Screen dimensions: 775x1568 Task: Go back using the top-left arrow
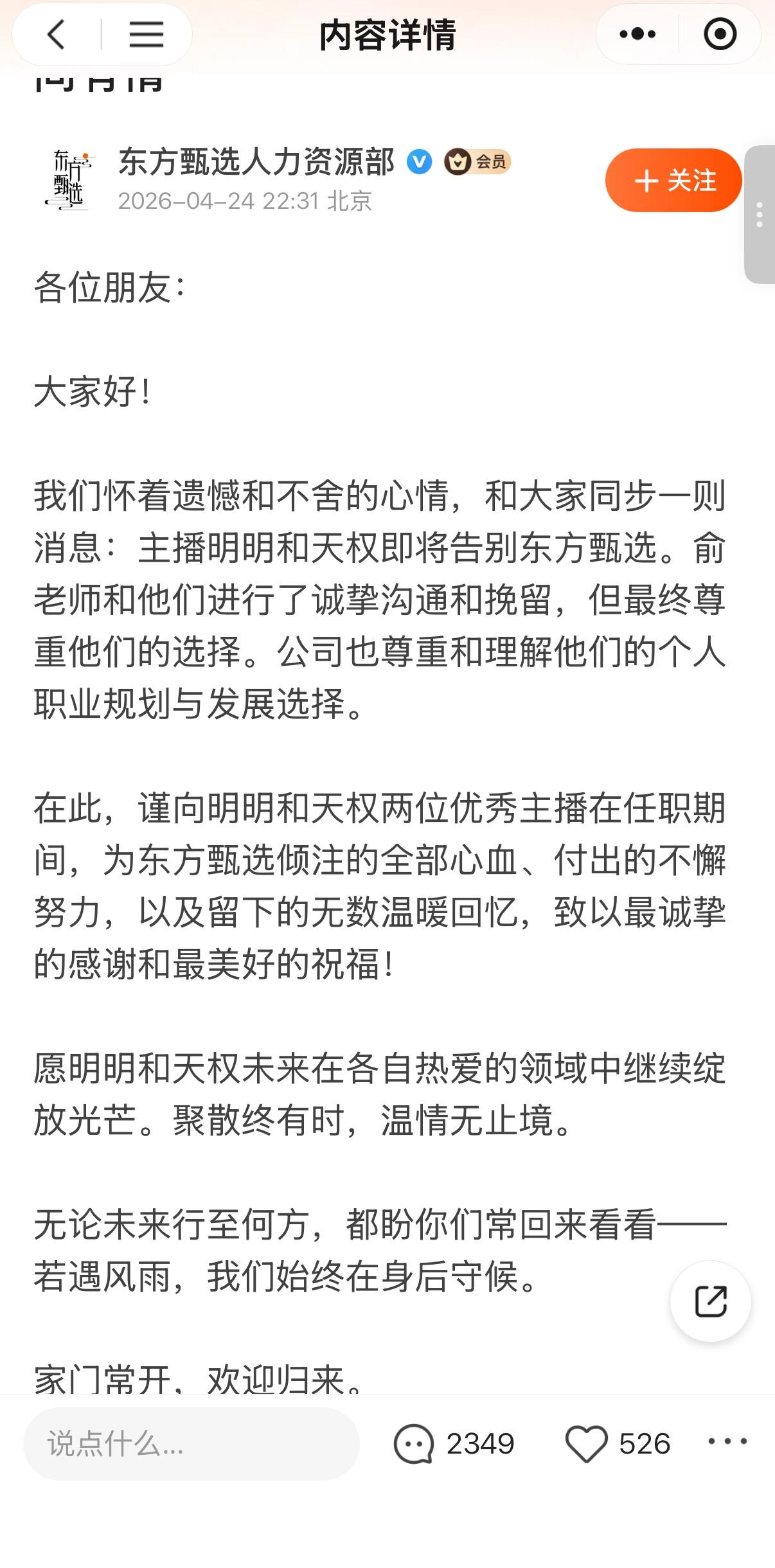coord(57,34)
